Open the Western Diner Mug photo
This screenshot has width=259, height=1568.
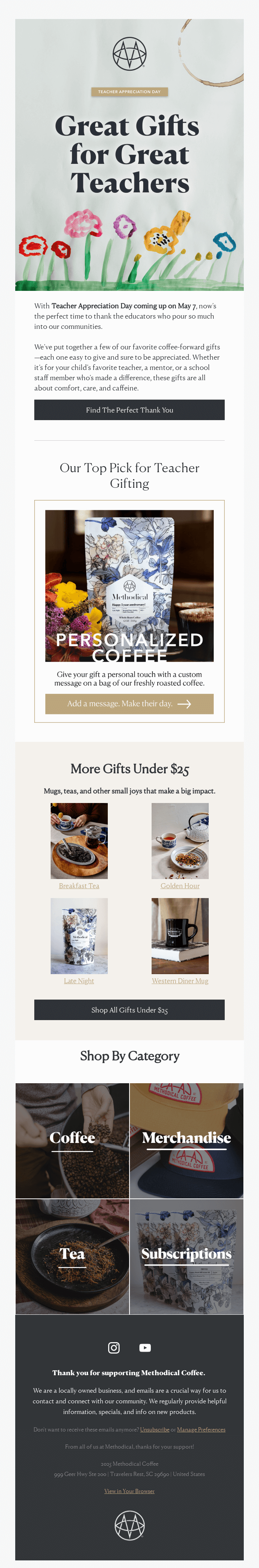click(180, 936)
